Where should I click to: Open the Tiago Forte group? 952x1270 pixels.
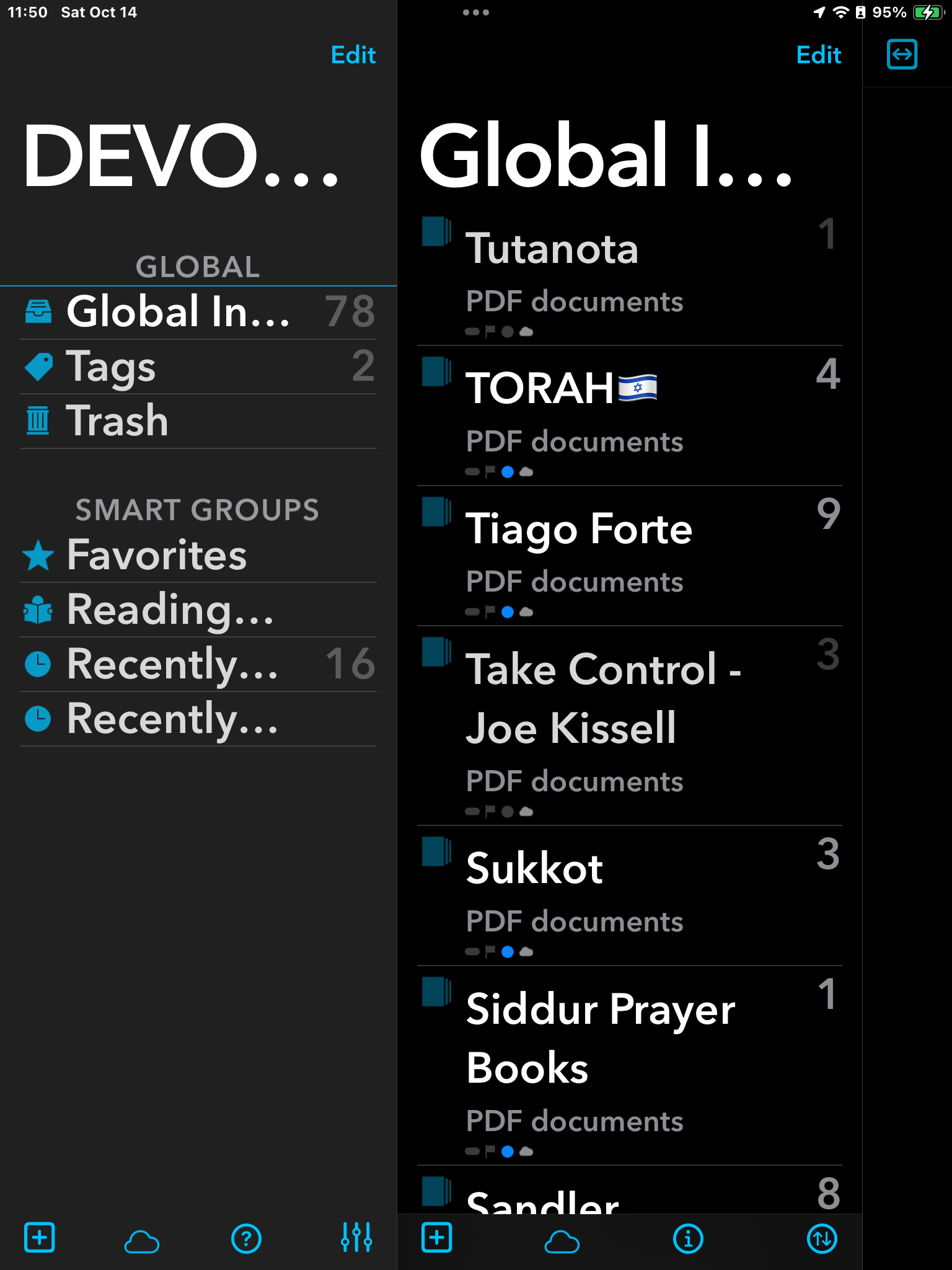[x=629, y=556]
